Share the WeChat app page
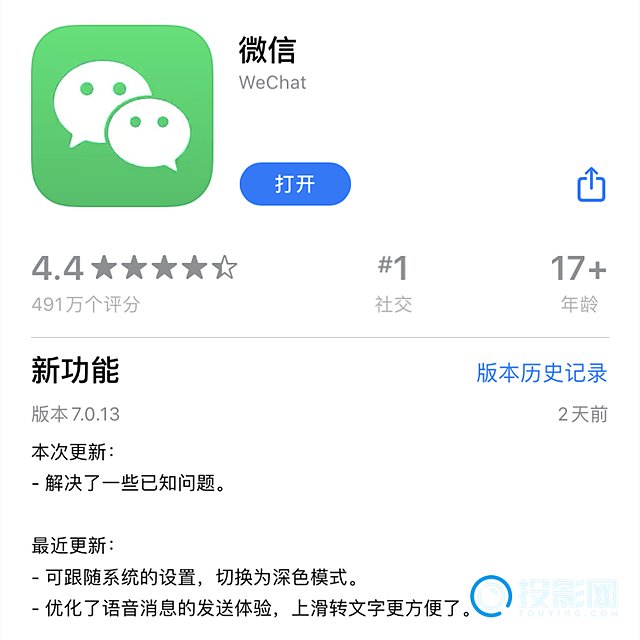The width and height of the screenshot is (640, 640). click(591, 184)
